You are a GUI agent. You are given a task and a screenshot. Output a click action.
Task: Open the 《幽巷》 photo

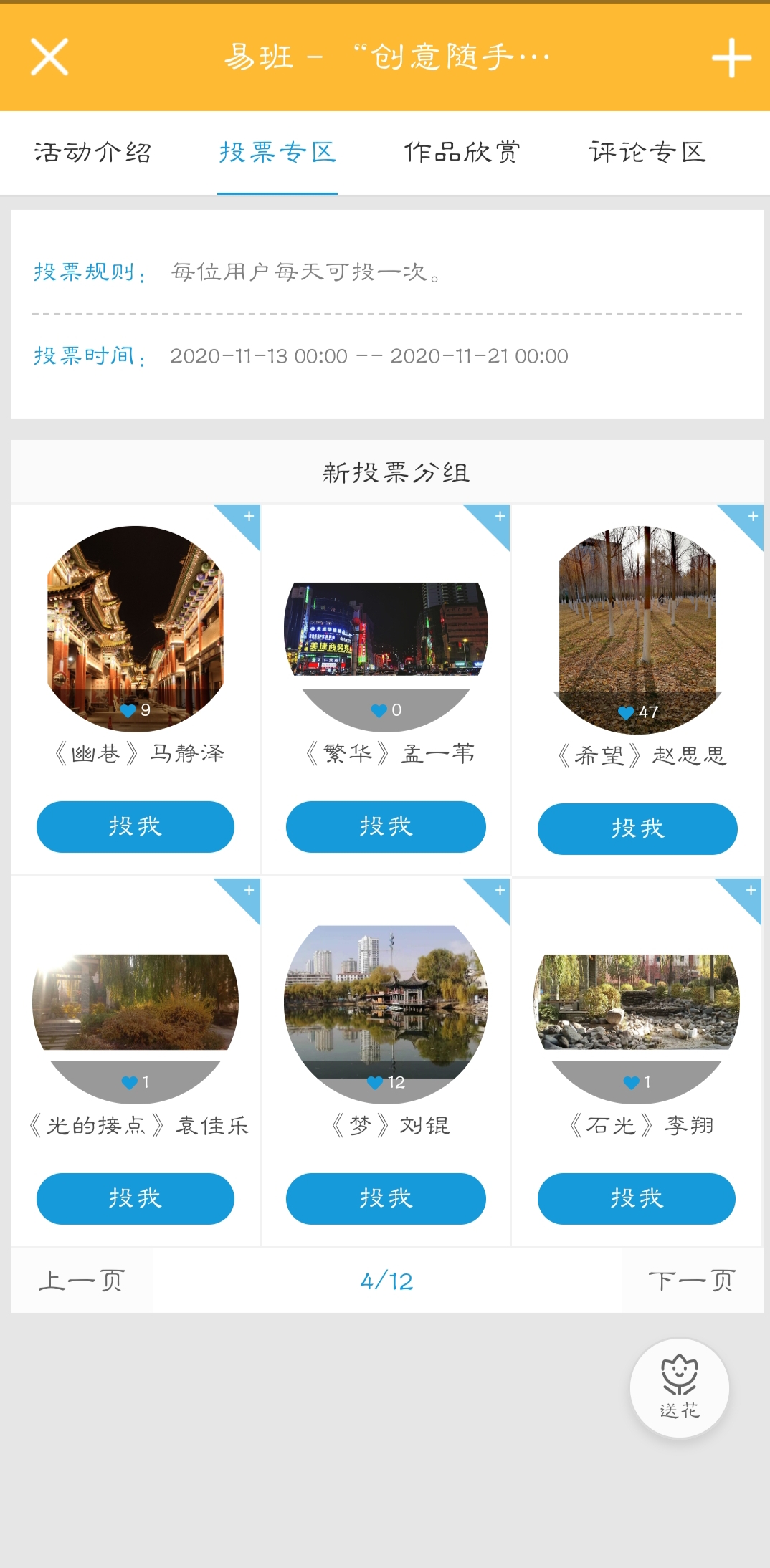pos(136,623)
